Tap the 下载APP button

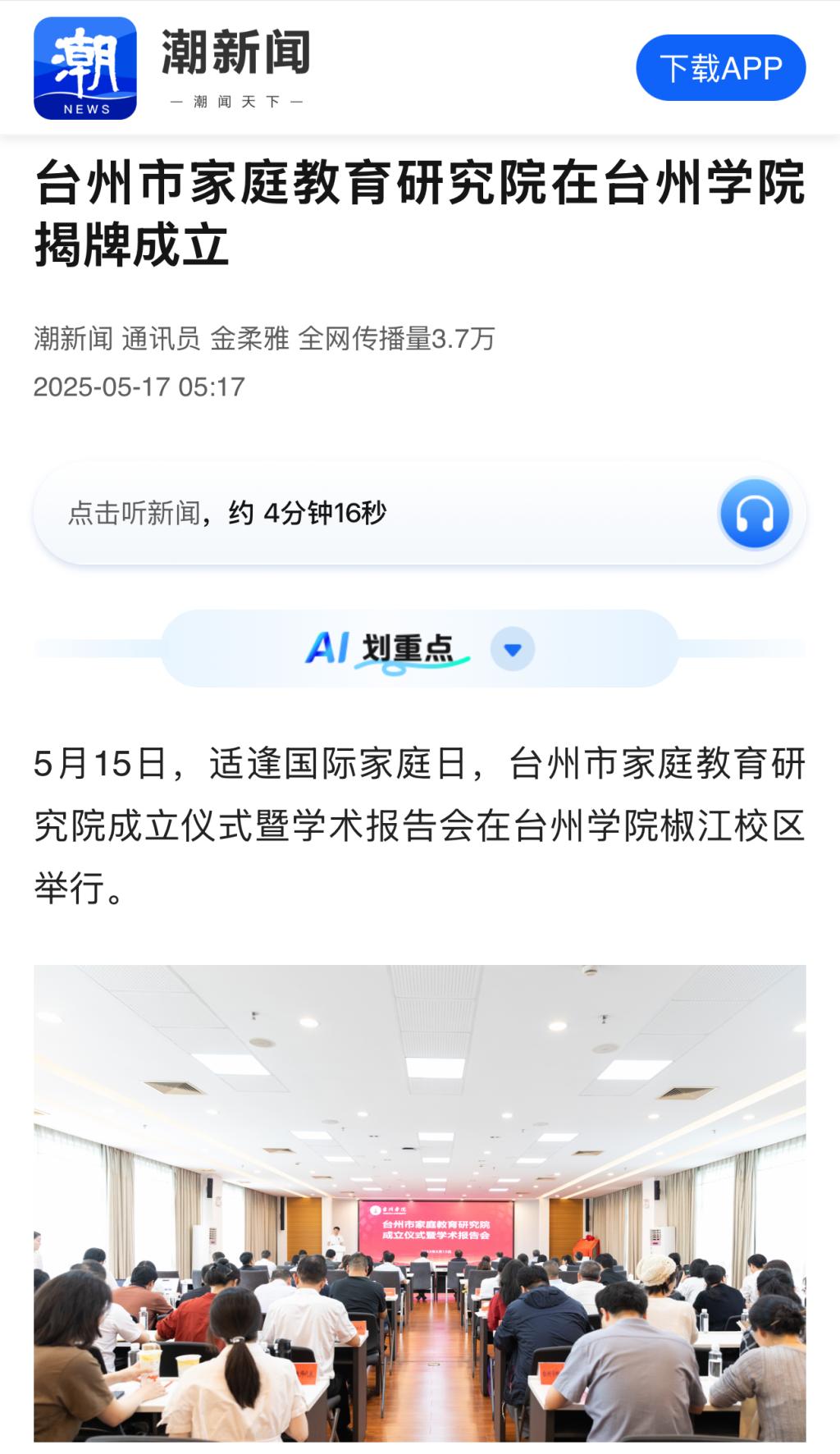pos(720,68)
